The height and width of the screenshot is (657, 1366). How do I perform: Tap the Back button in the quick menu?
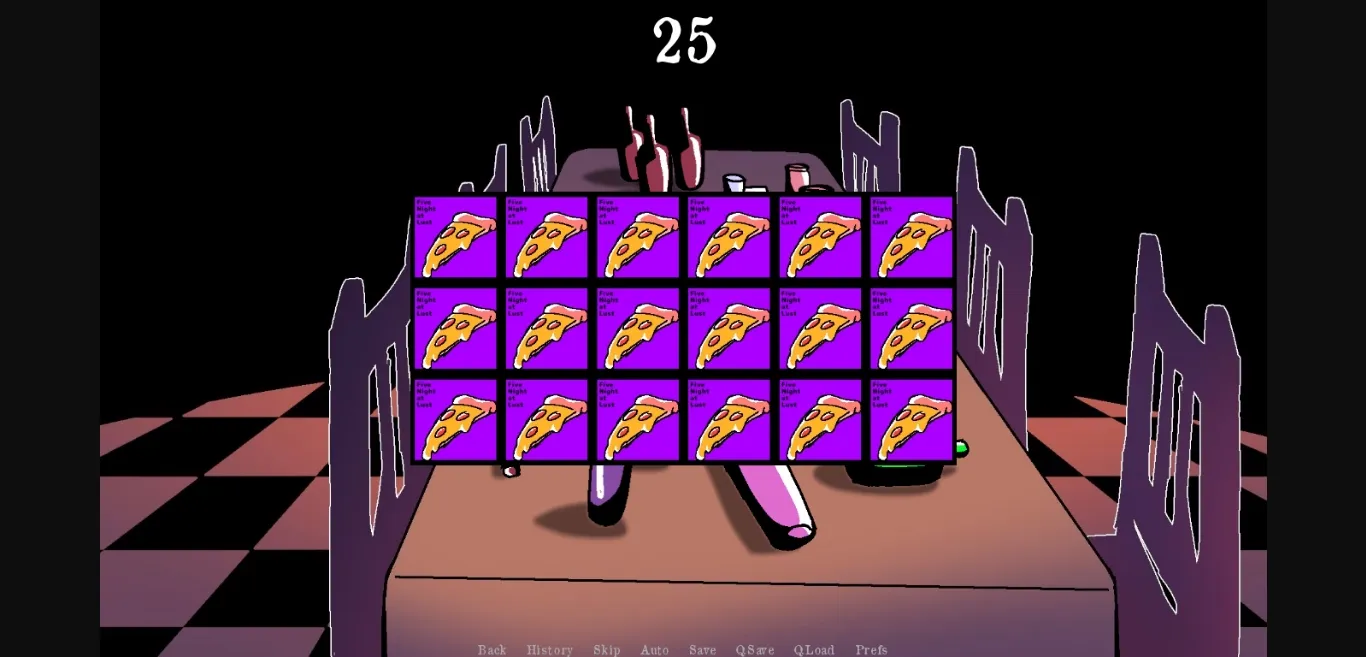click(x=491, y=650)
